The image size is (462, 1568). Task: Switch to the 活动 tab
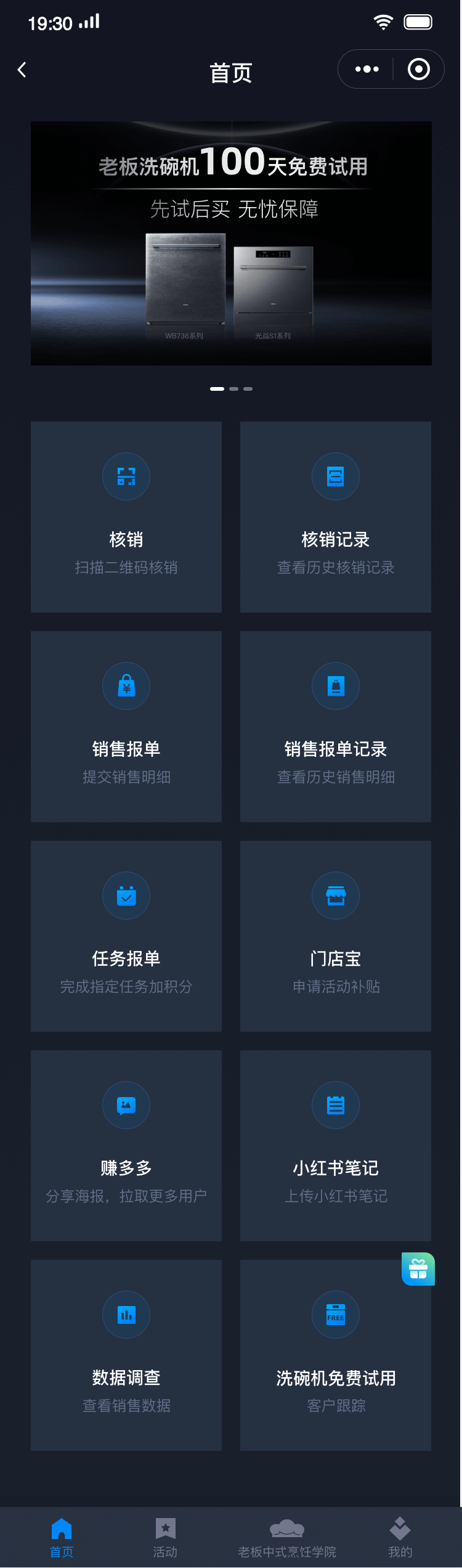click(x=165, y=1537)
